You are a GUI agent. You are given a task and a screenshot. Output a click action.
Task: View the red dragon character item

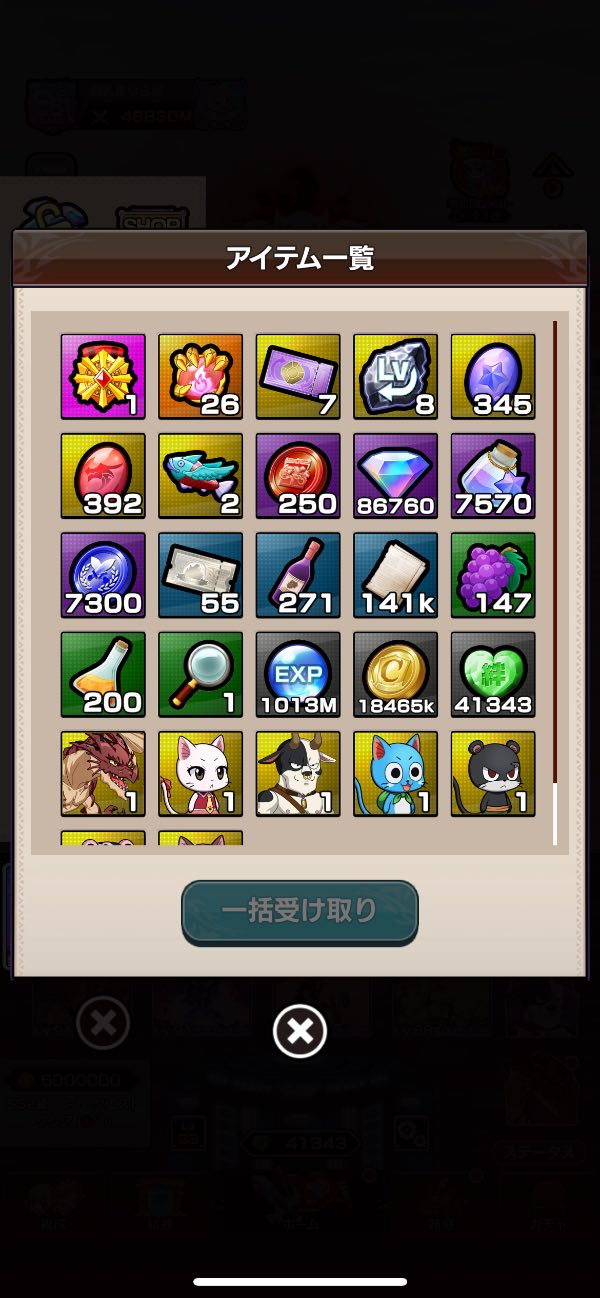[x=103, y=773]
